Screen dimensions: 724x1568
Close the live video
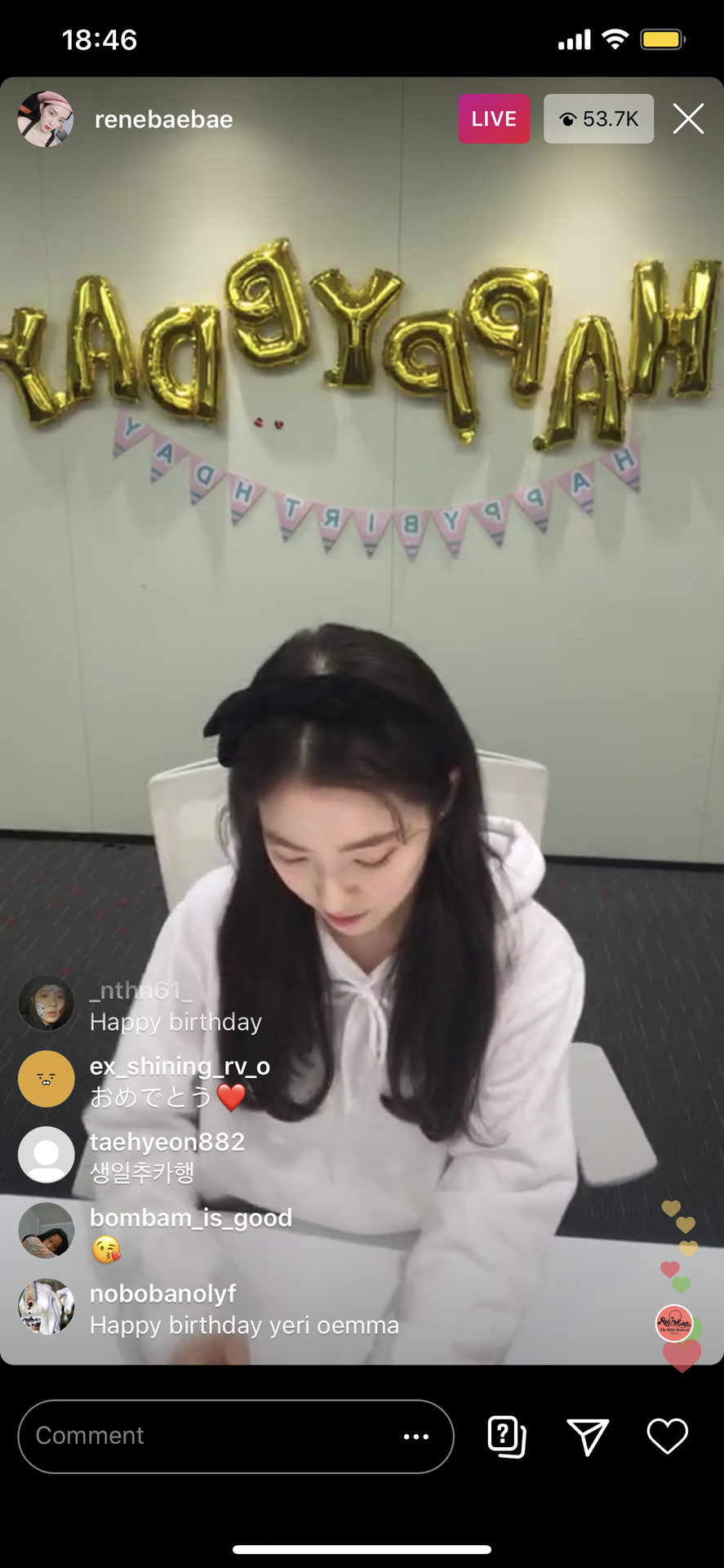pos(688,119)
